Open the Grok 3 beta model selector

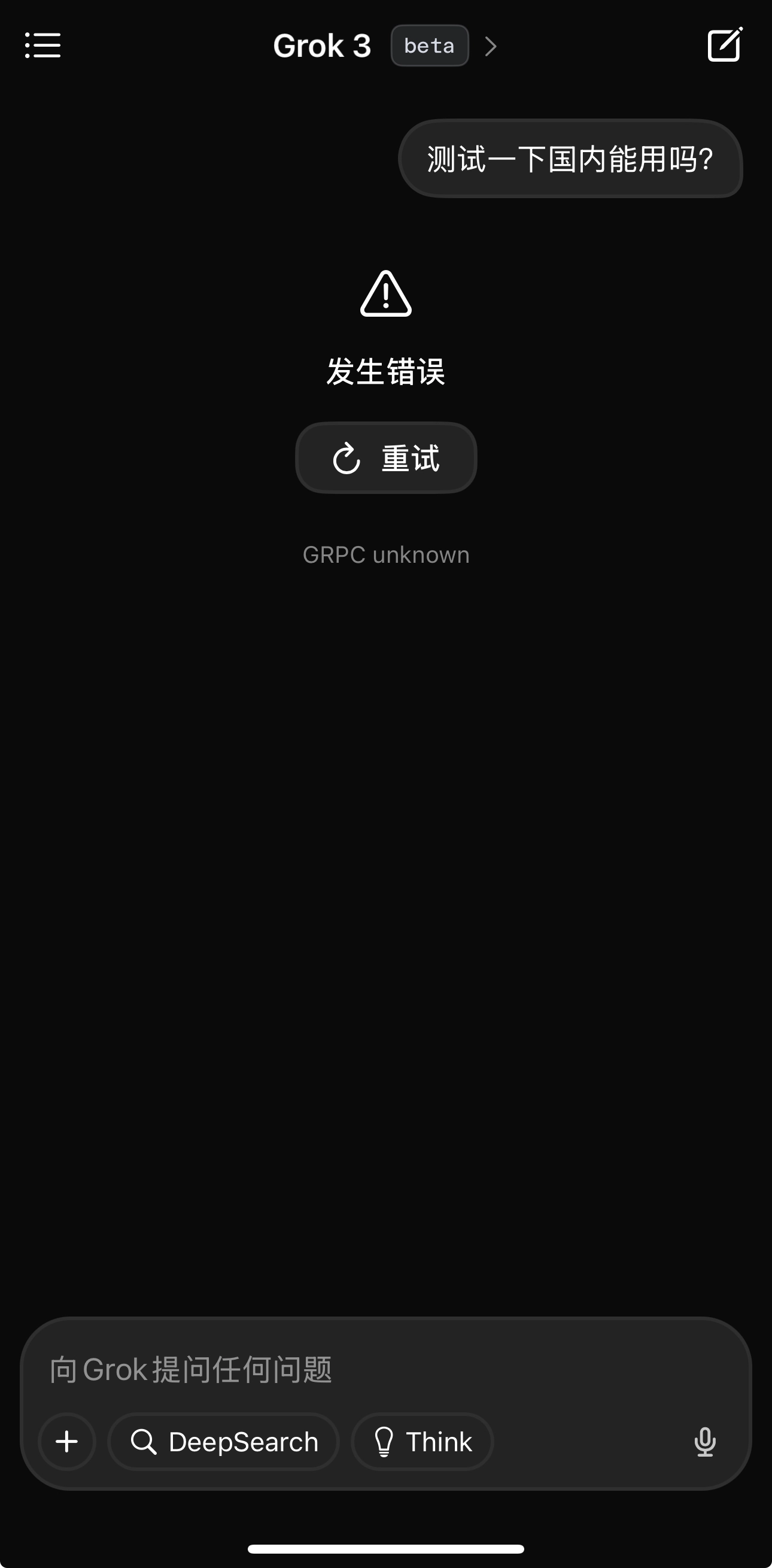385,46
